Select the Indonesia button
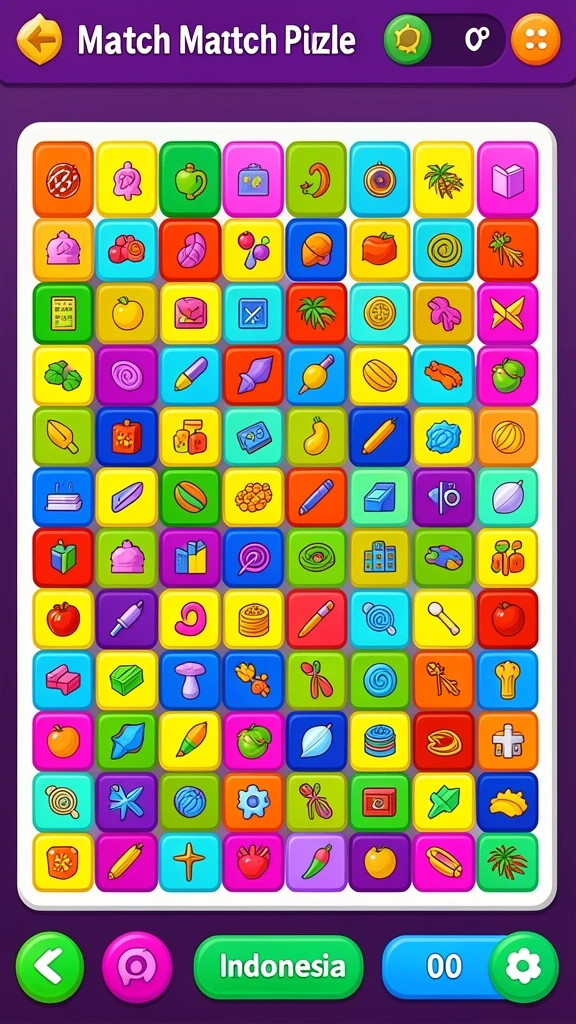This screenshot has height=1024, width=576. click(x=279, y=967)
